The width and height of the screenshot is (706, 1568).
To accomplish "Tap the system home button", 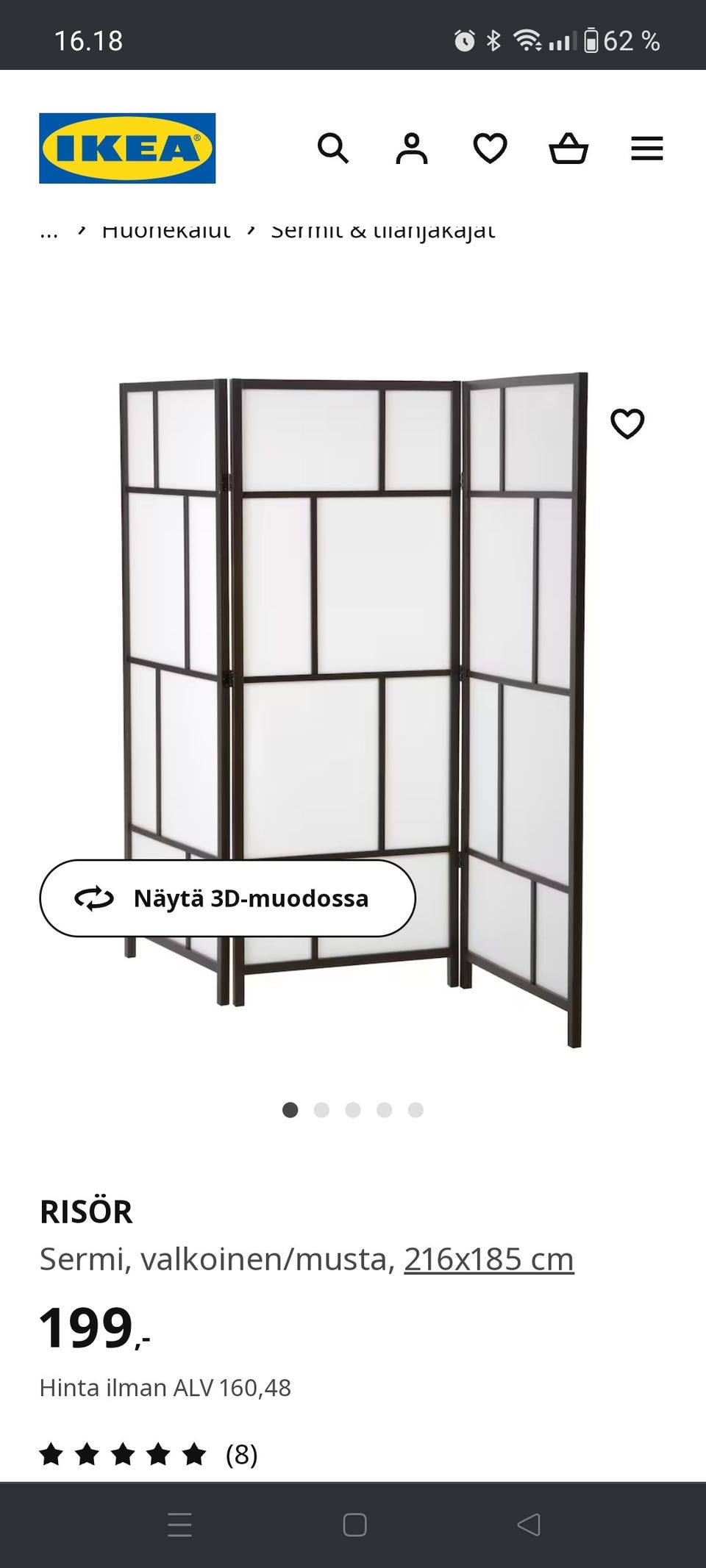I will coord(354,1525).
